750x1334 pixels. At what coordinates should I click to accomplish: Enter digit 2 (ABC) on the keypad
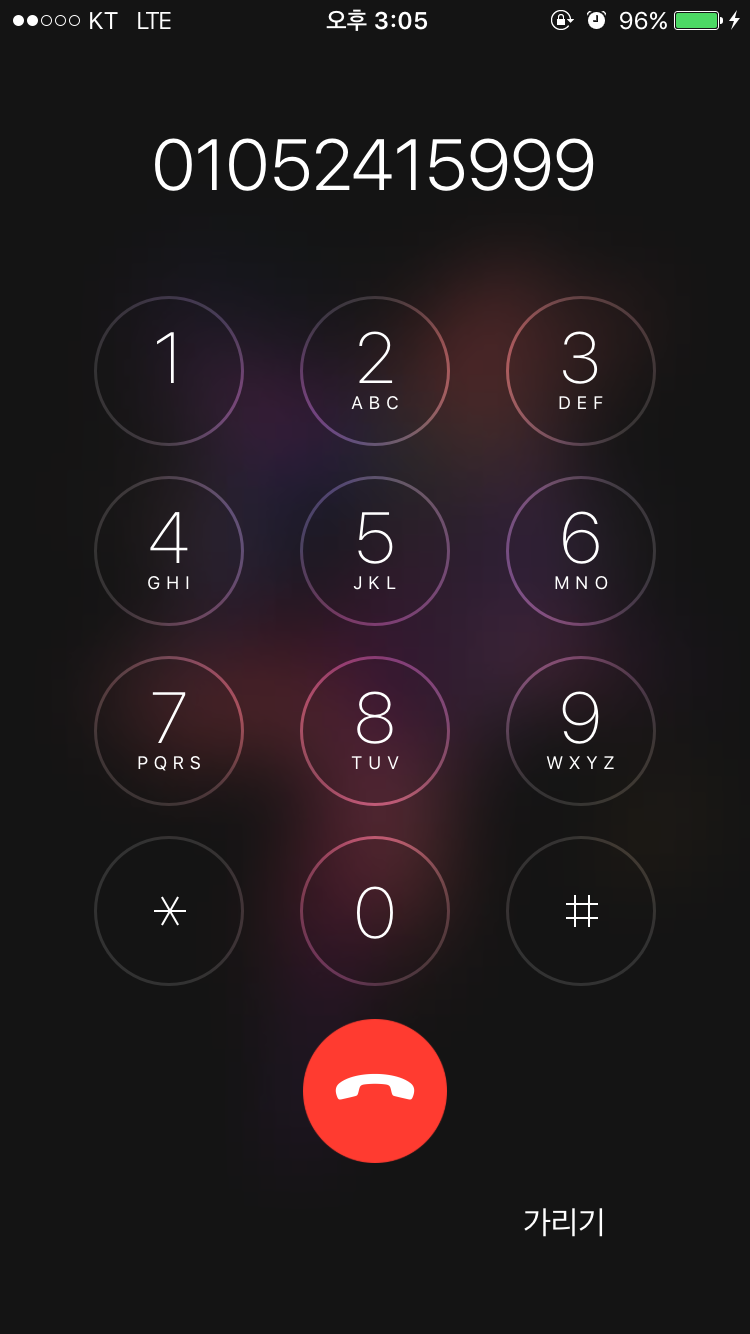click(375, 371)
